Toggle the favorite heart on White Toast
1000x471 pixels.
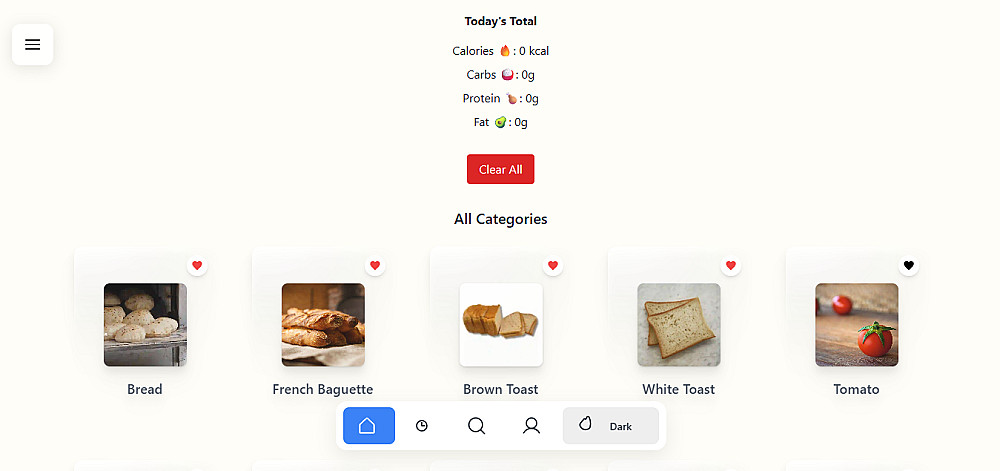pos(731,265)
